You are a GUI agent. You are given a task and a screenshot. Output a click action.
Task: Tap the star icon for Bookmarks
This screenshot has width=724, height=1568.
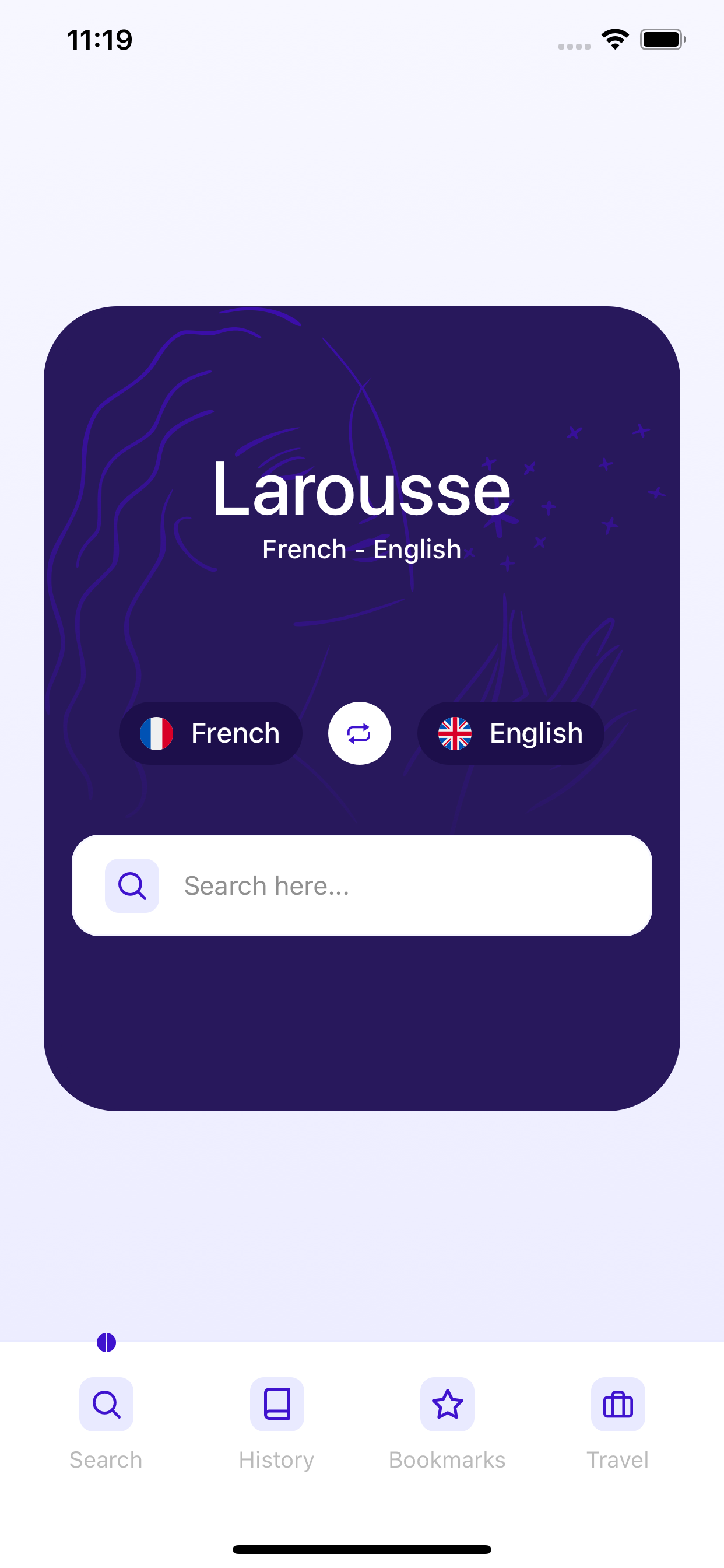tap(447, 1405)
